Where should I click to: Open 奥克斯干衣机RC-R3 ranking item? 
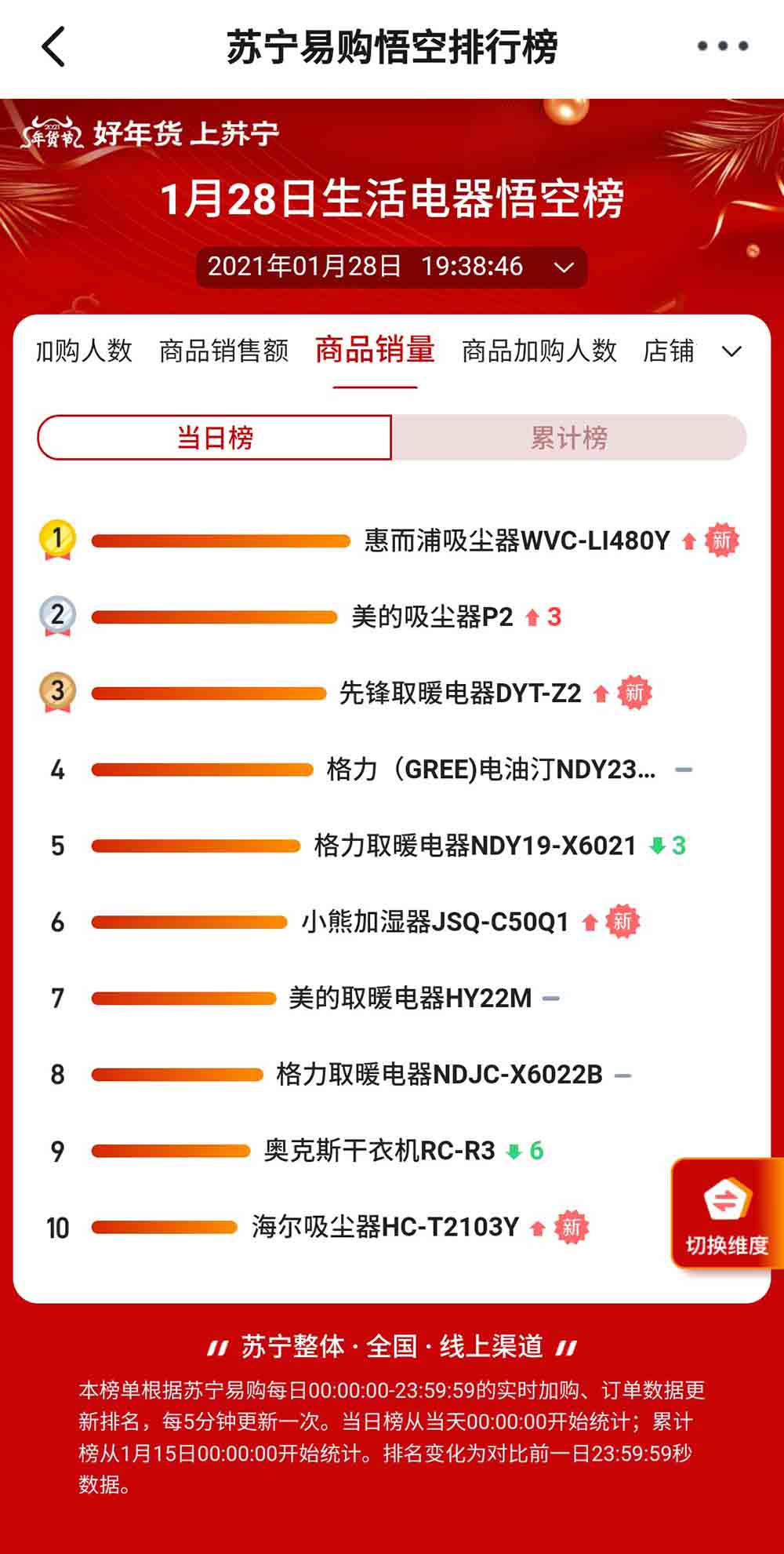click(x=379, y=1151)
